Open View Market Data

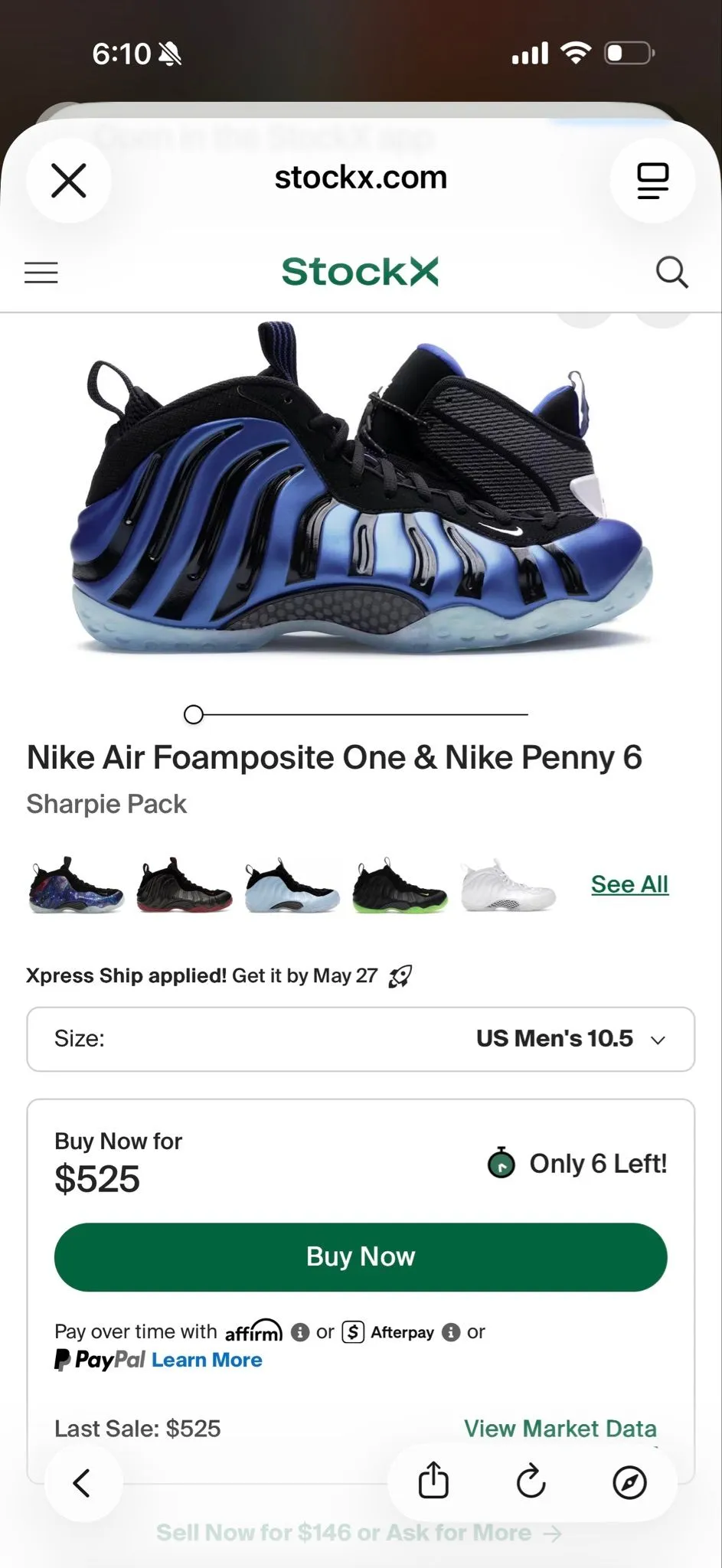coord(560,1429)
